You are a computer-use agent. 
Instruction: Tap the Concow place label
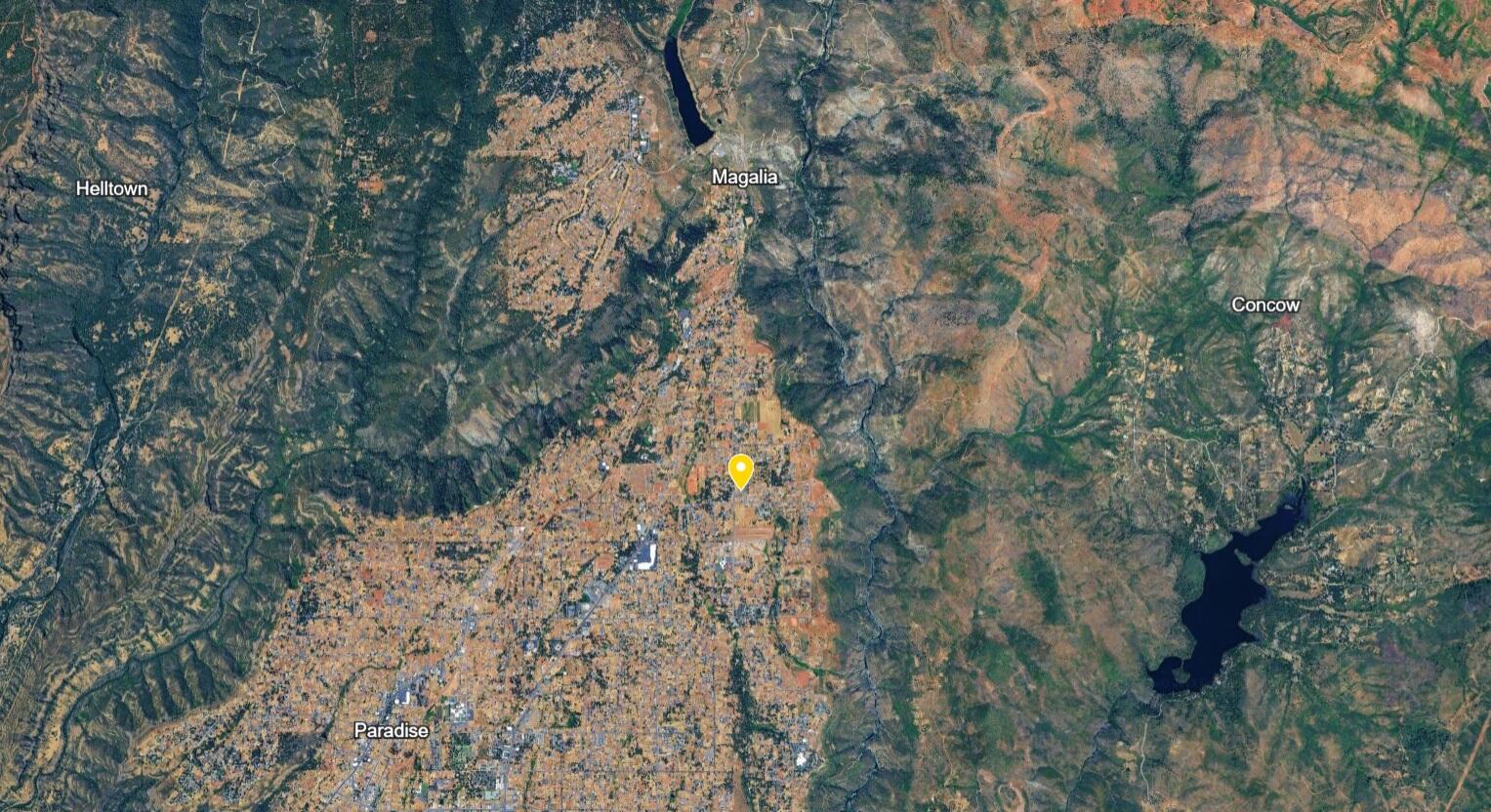tap(1265, 305)
